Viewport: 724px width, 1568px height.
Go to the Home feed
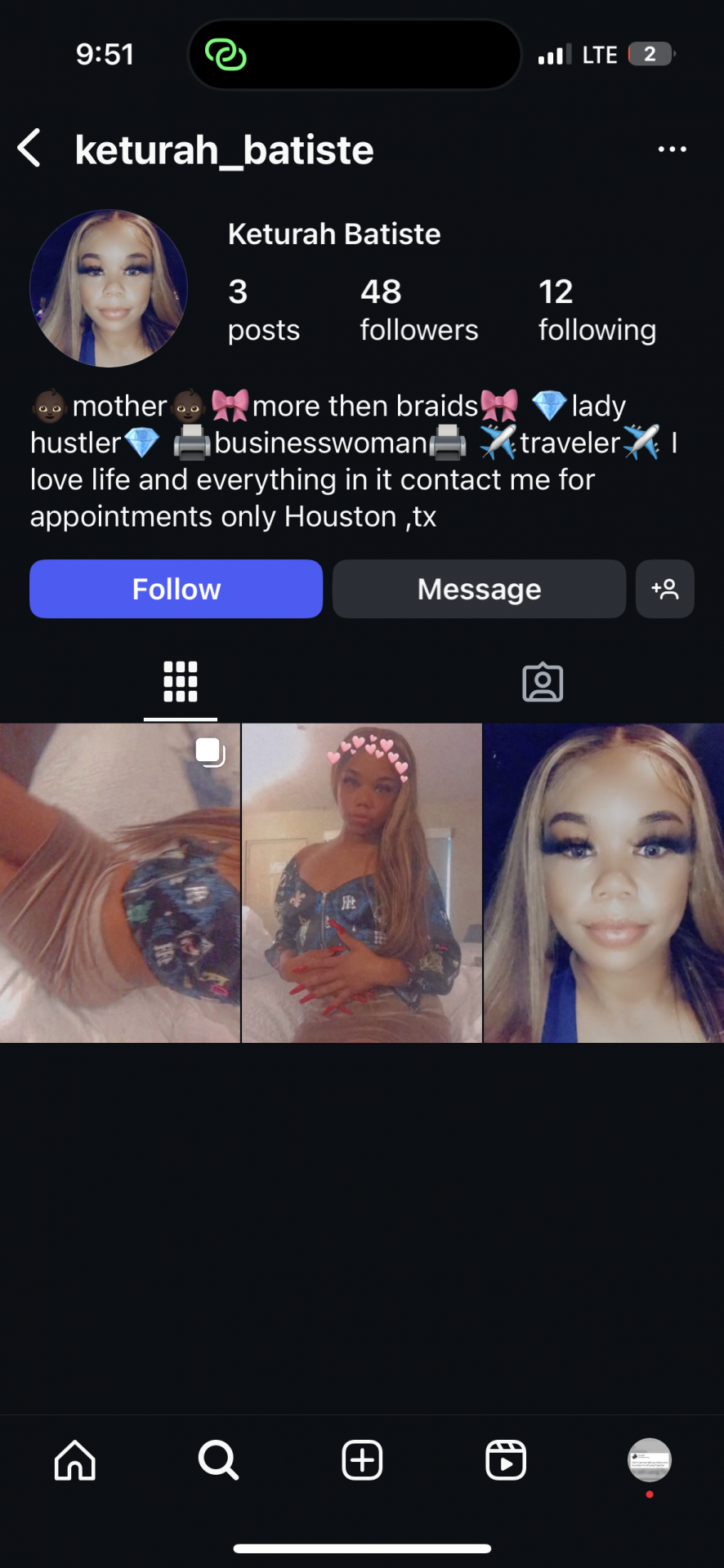point(75,1460)
